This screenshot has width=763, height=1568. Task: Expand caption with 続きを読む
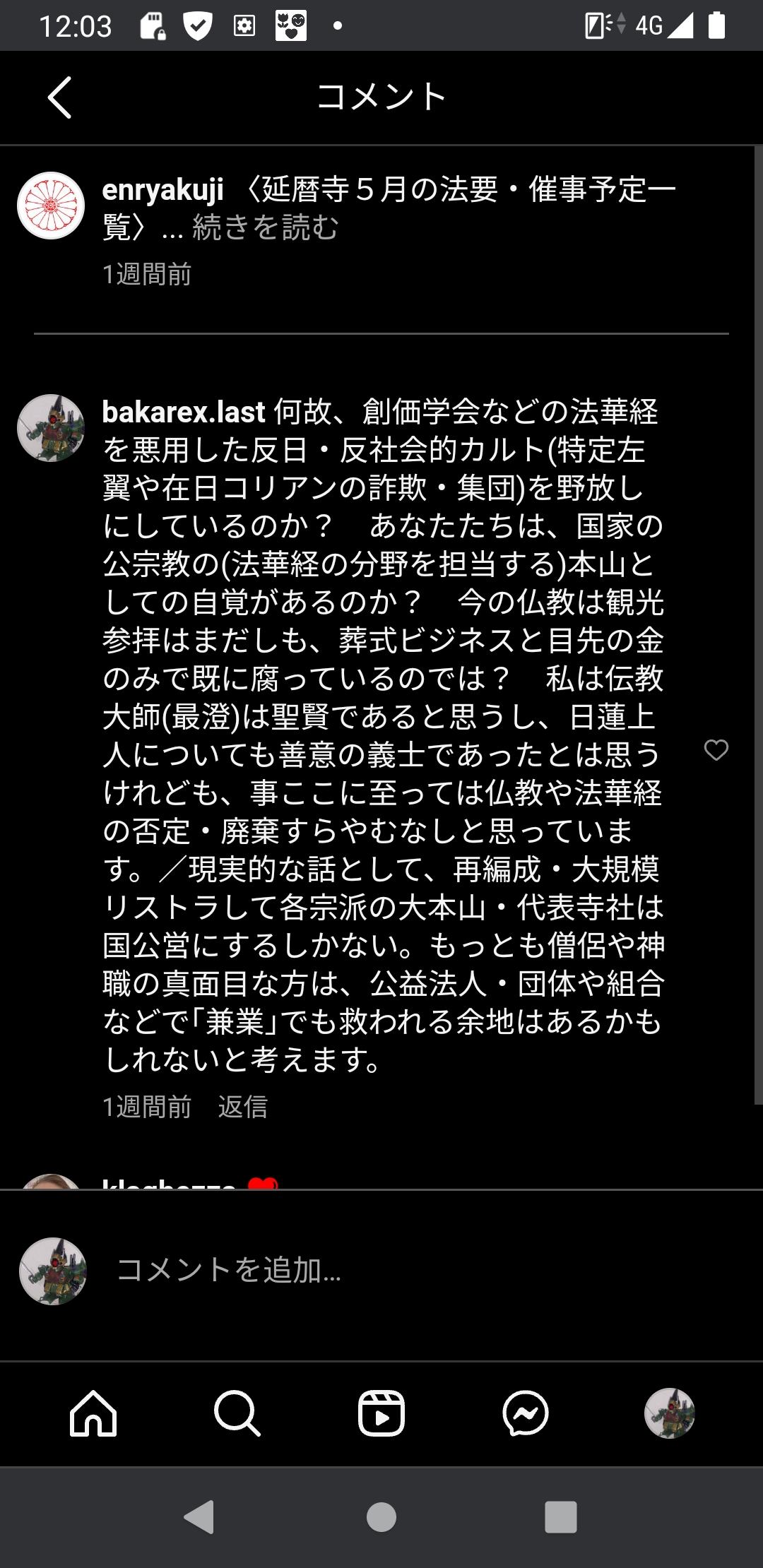click(266, 227)
